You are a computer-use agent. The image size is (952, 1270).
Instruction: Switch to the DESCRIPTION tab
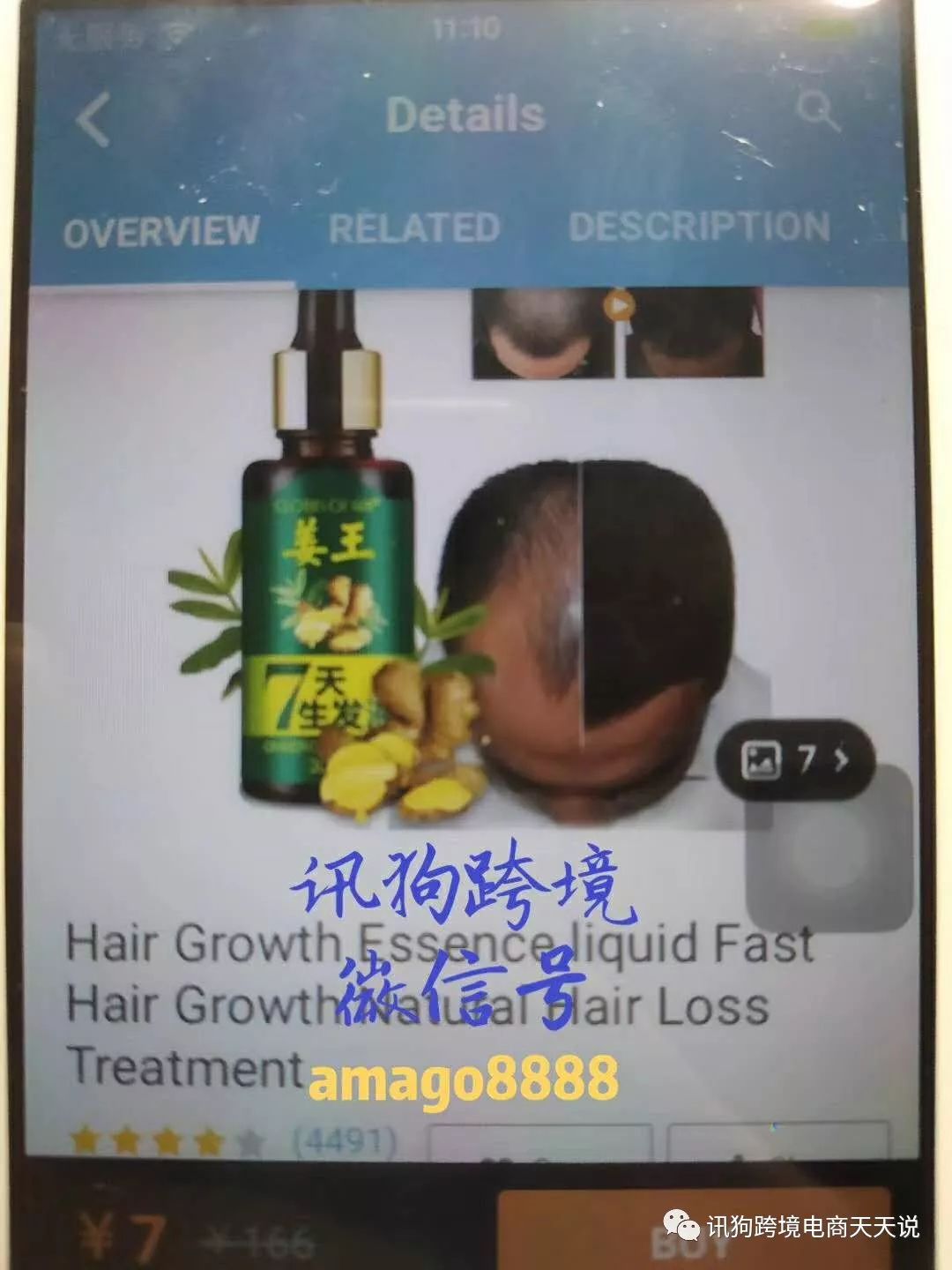(x=699, y=227)
